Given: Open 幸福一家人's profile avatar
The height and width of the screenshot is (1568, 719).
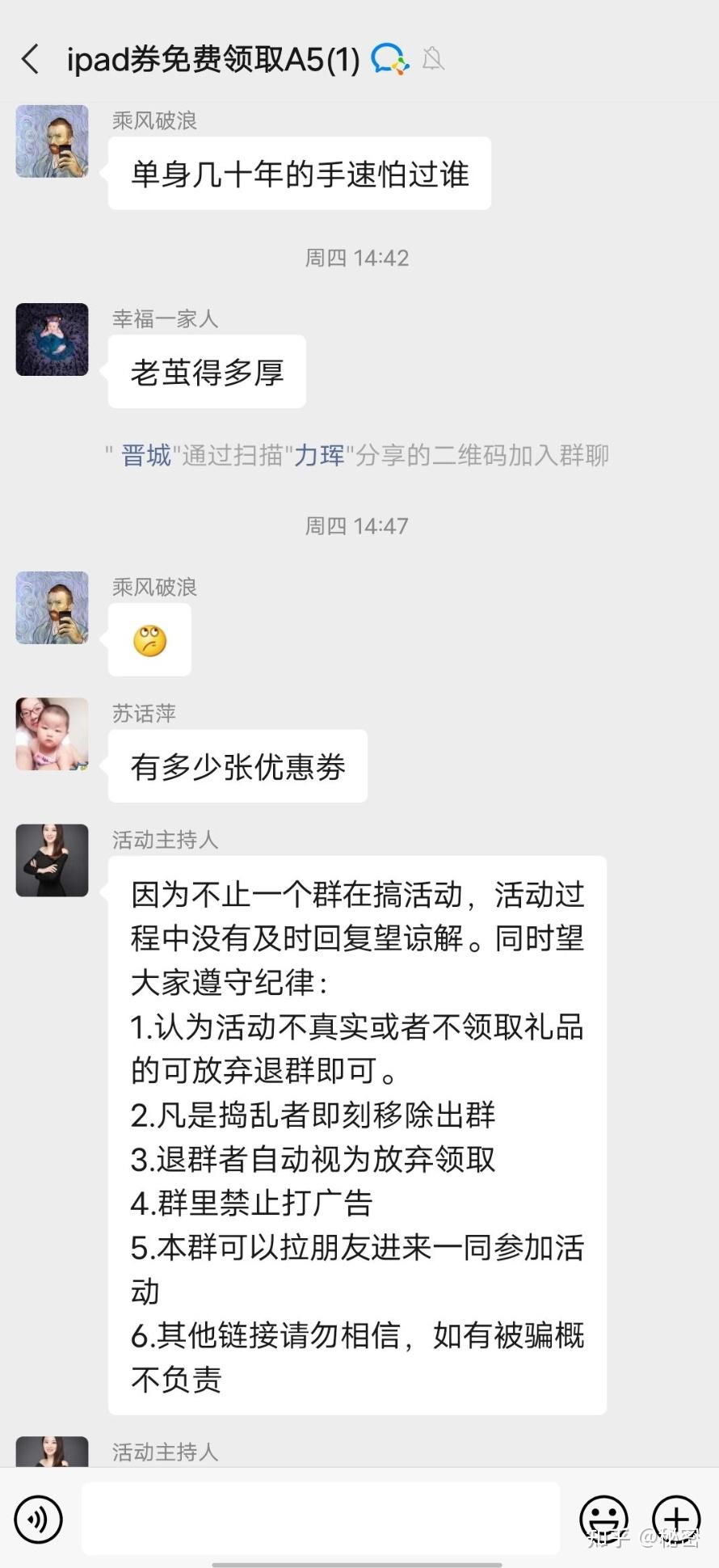Looking at the screenshot, I should coord(53,339).
